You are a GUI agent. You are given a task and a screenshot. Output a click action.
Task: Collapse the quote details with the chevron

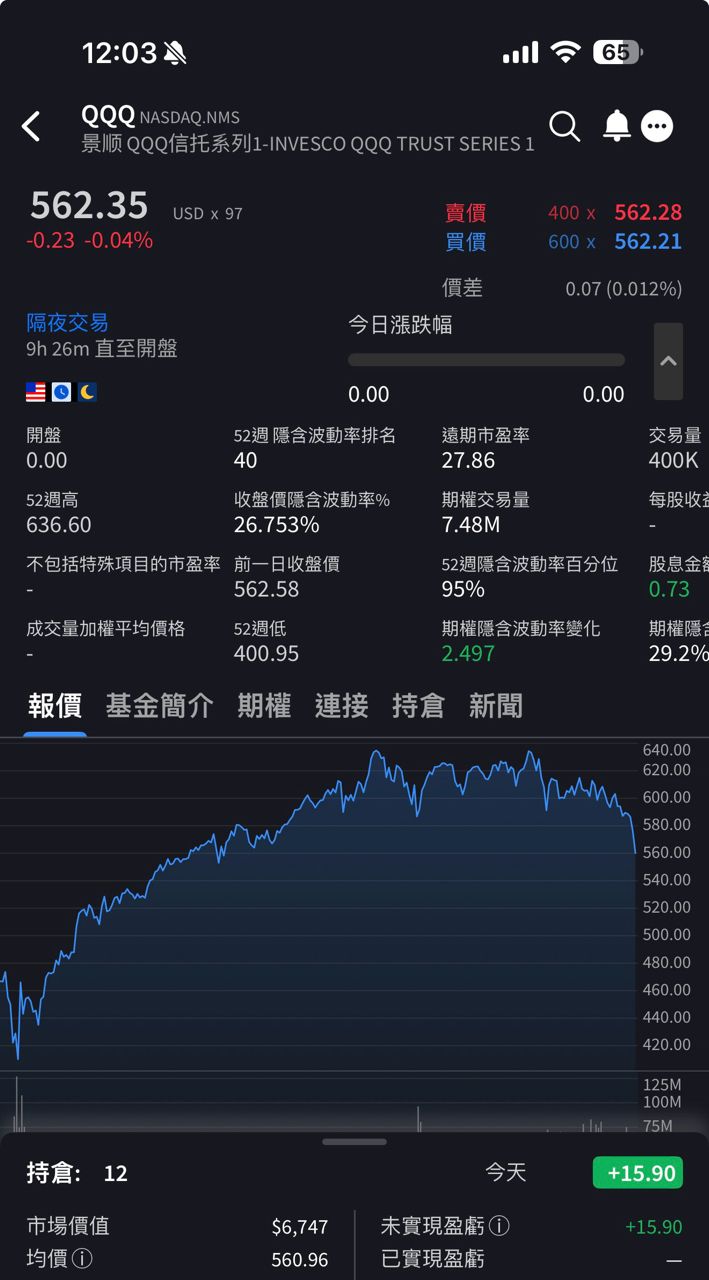(668, 361)
